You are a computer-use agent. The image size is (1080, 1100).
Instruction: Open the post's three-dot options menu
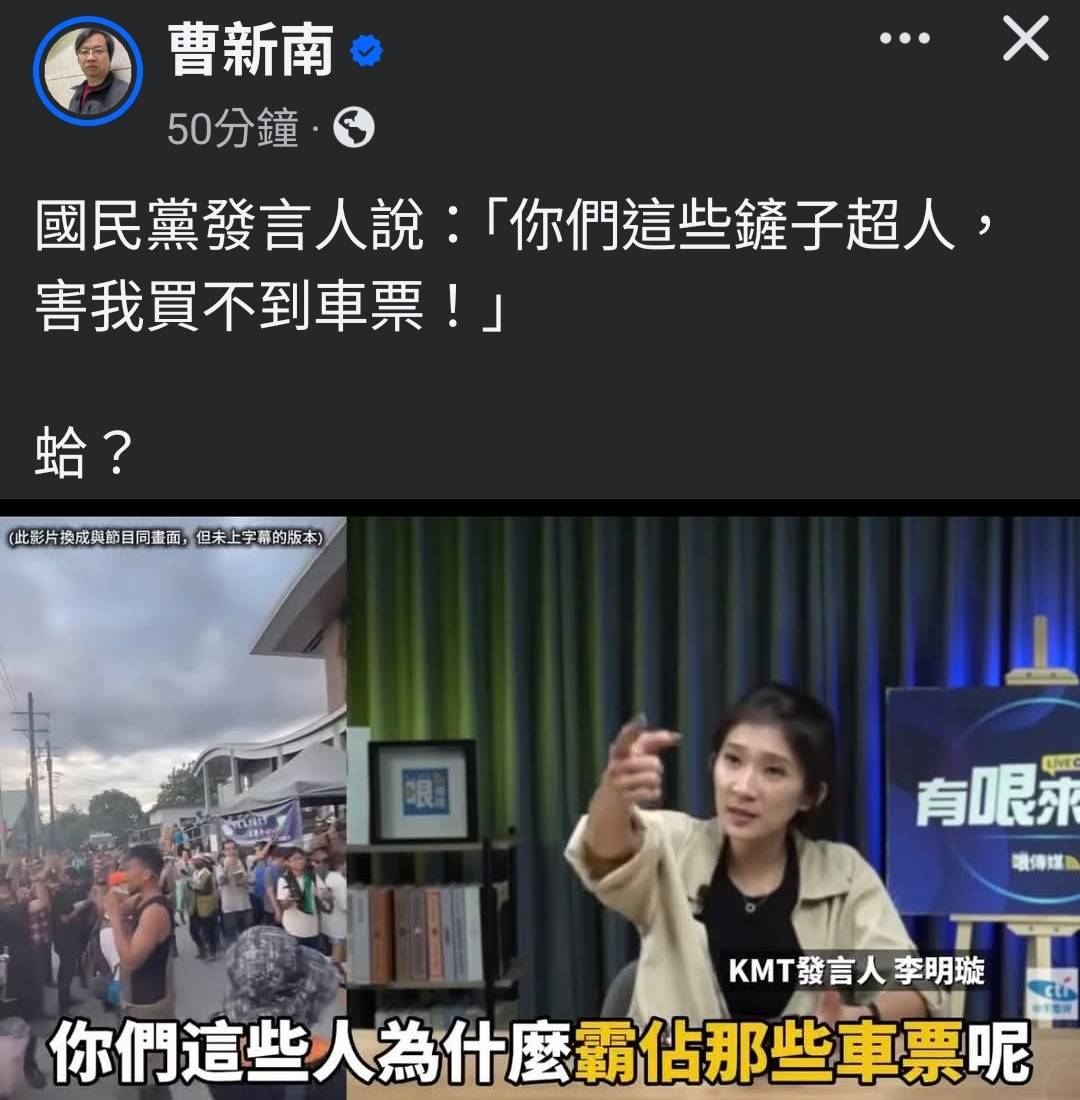(904, 40)
